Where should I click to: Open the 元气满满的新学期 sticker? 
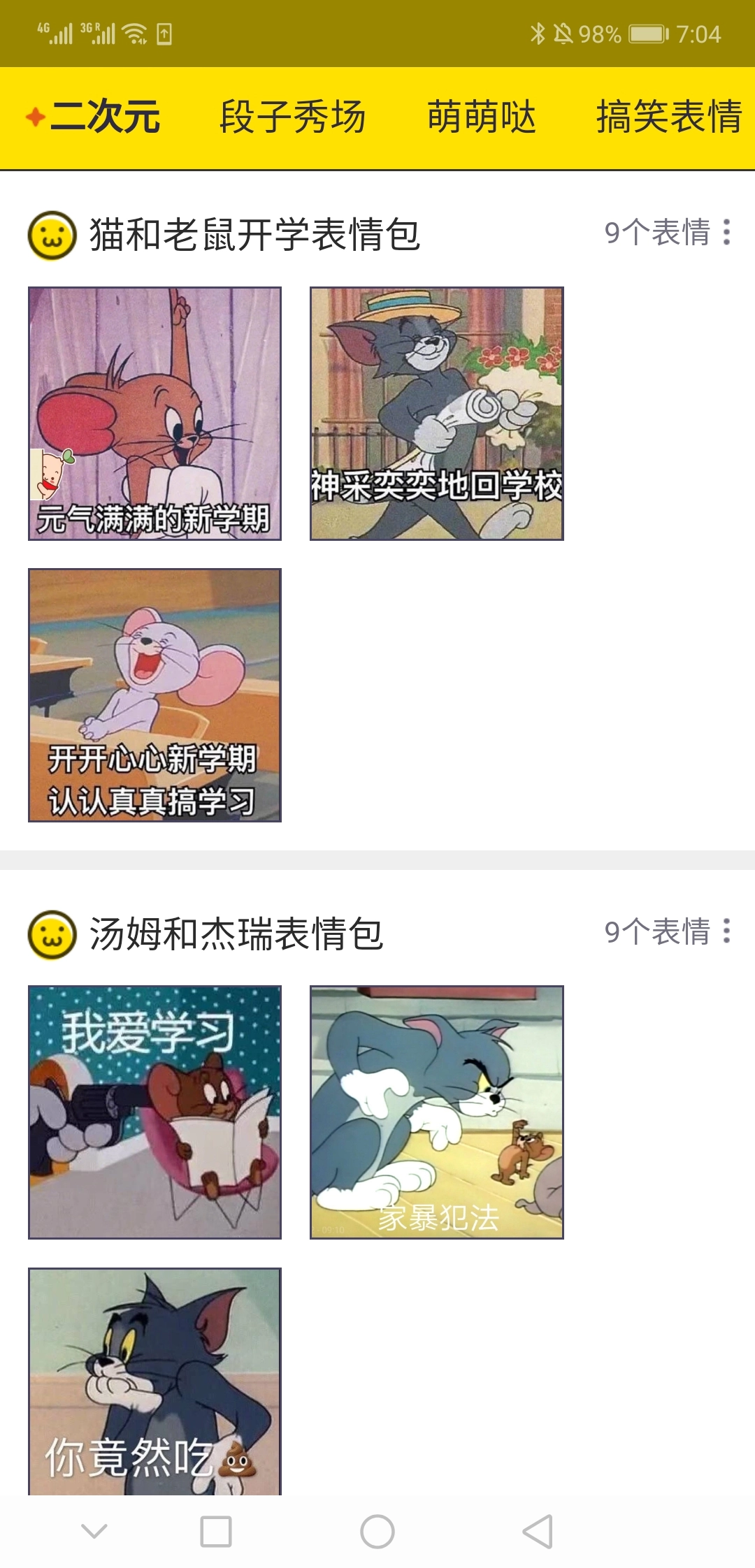click(x=154, y=414)
